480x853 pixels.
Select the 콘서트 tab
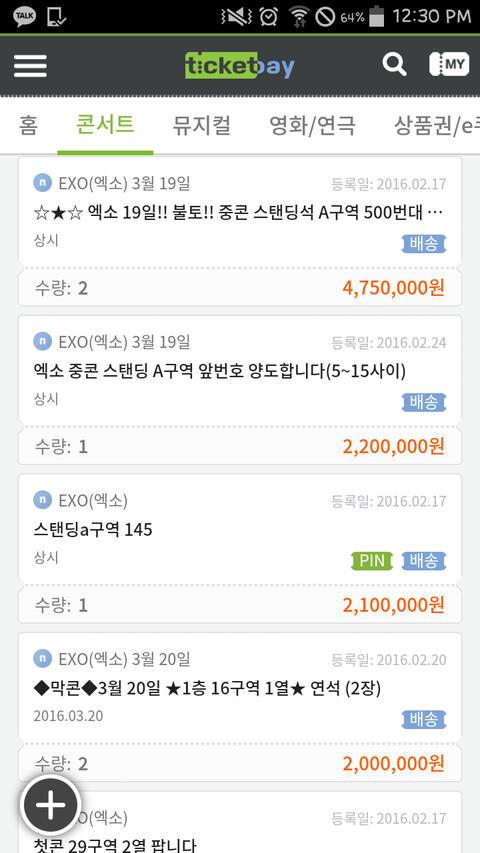105,126
